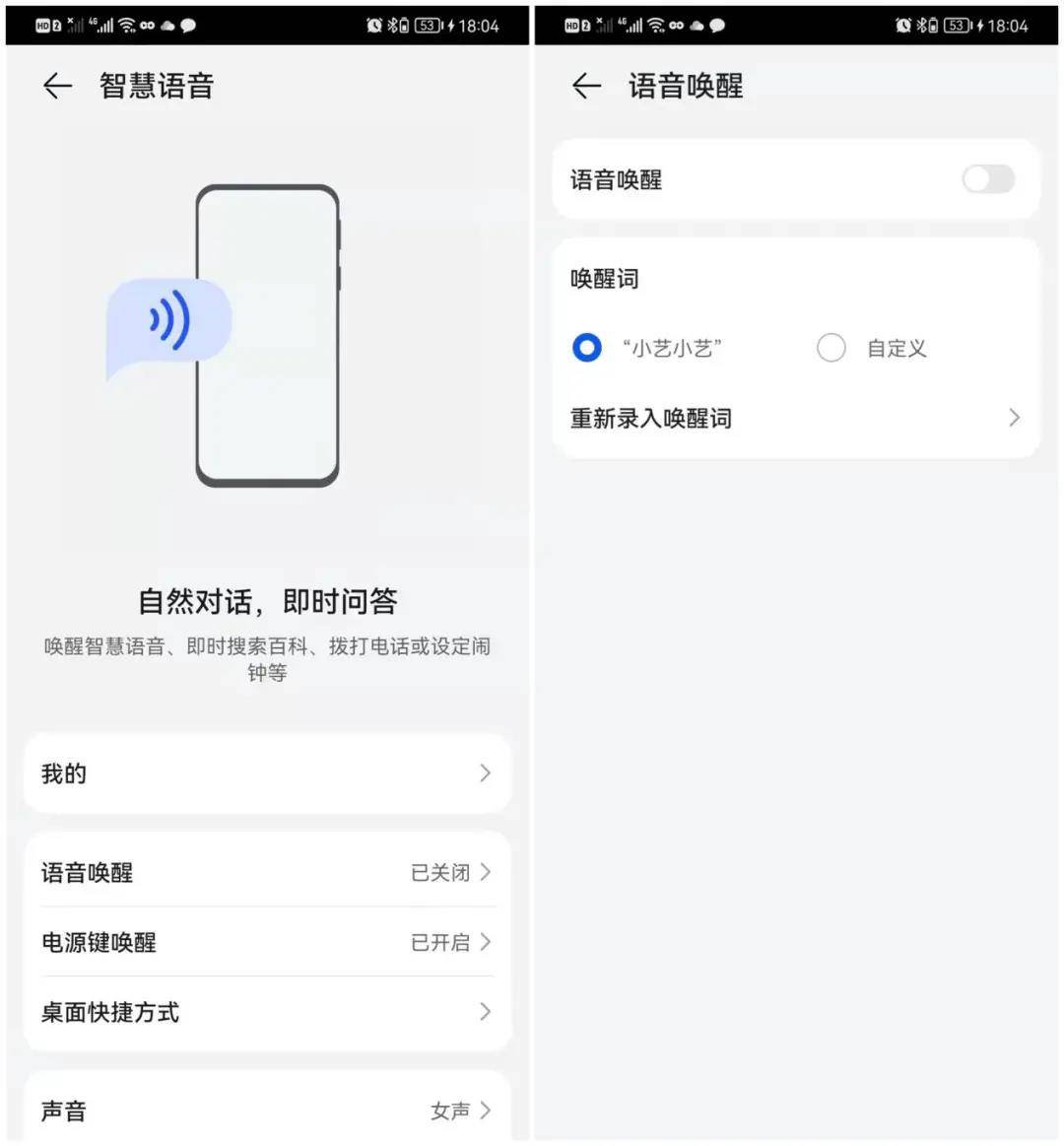Enable the 语音唤醒 switch
This screenshot has height=1146, width=1064.
[x=987, y=179]
